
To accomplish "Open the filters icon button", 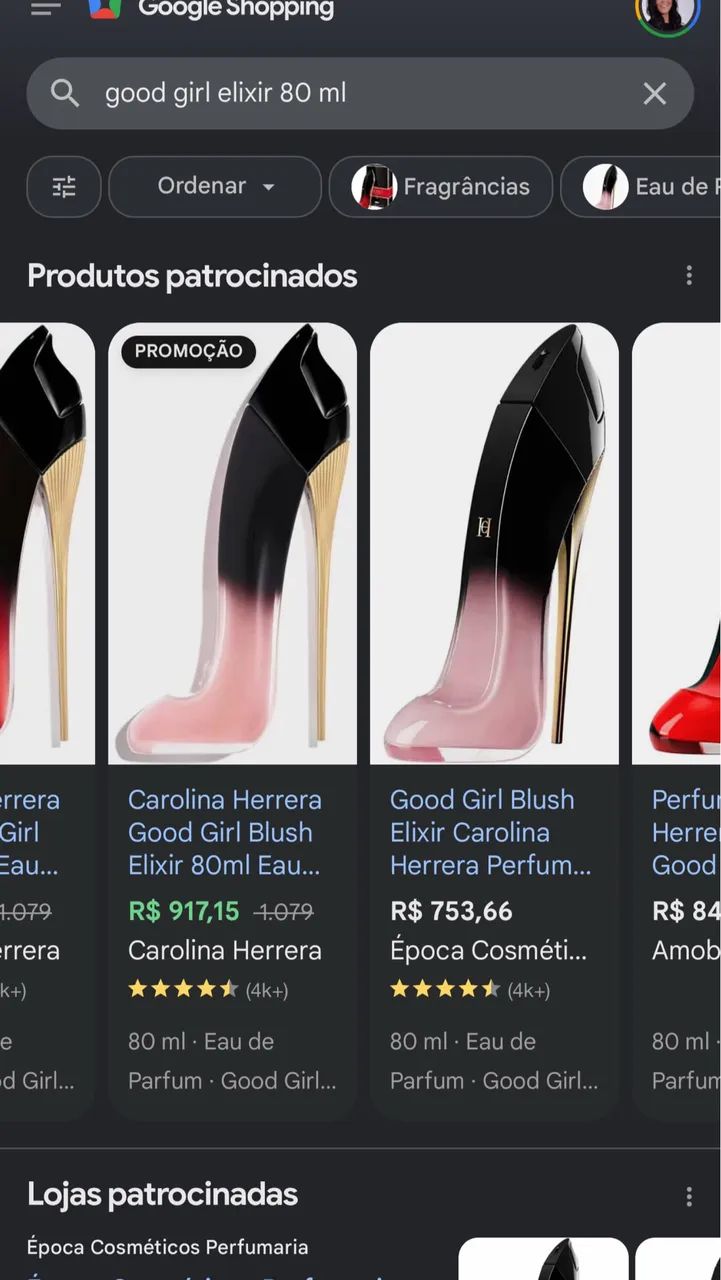I will (x=64, y=187).
